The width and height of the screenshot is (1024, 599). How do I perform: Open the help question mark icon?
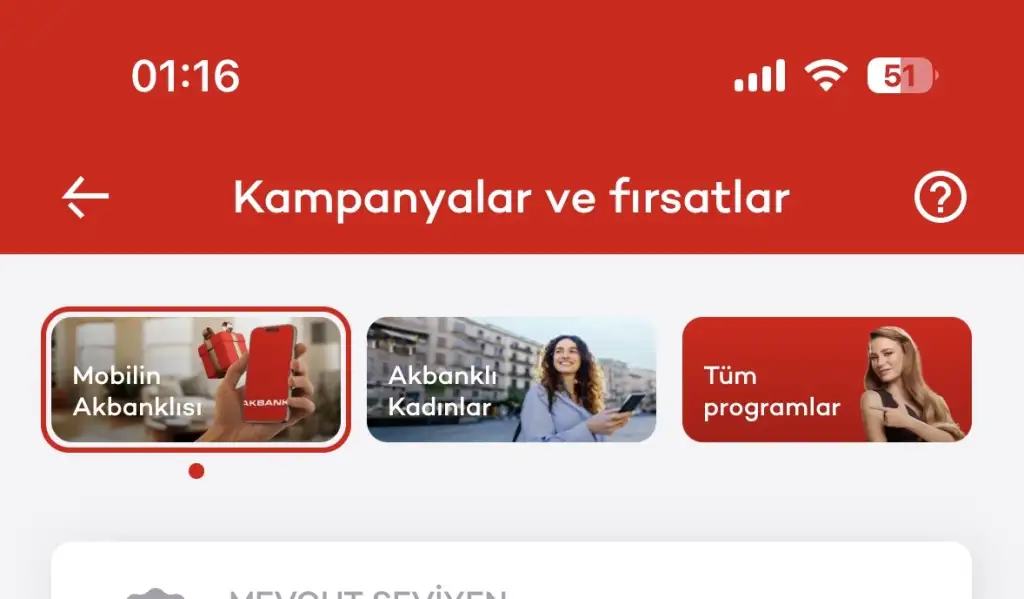(x=940, y=199)
